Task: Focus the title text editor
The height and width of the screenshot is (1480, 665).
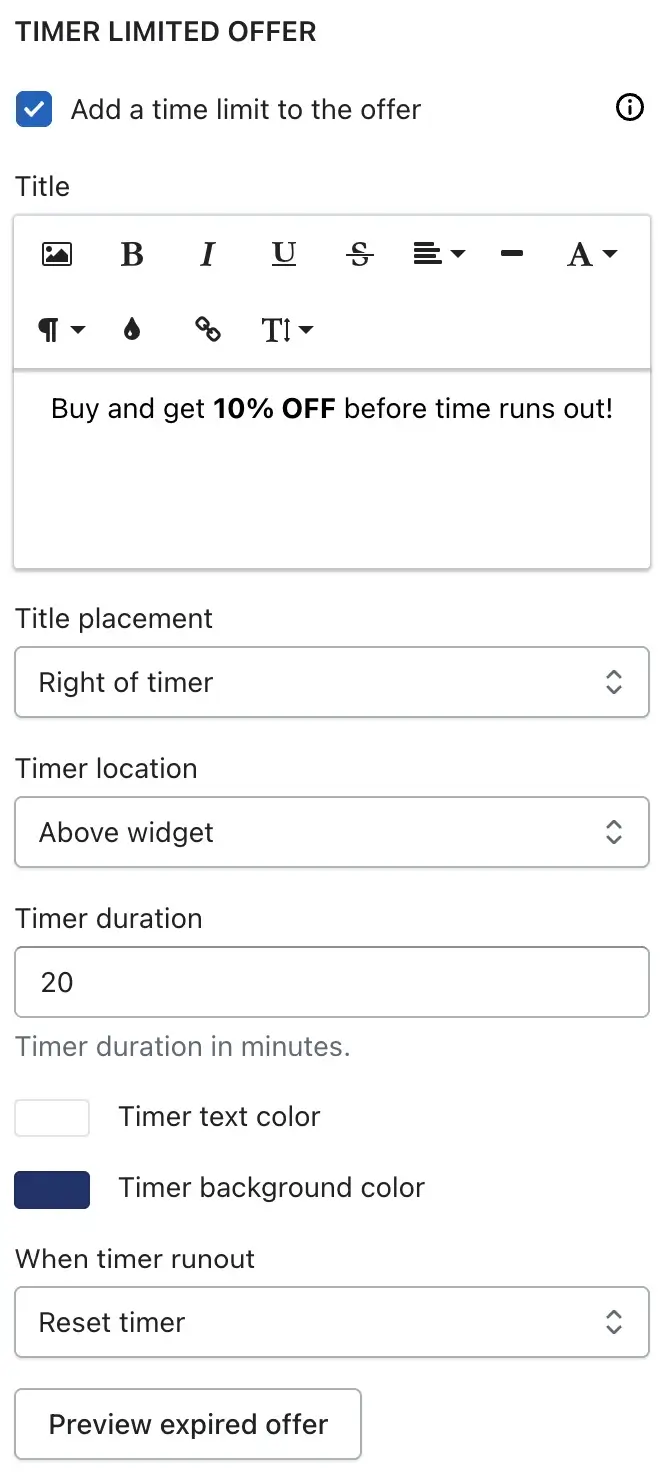Action: (332, 469)
